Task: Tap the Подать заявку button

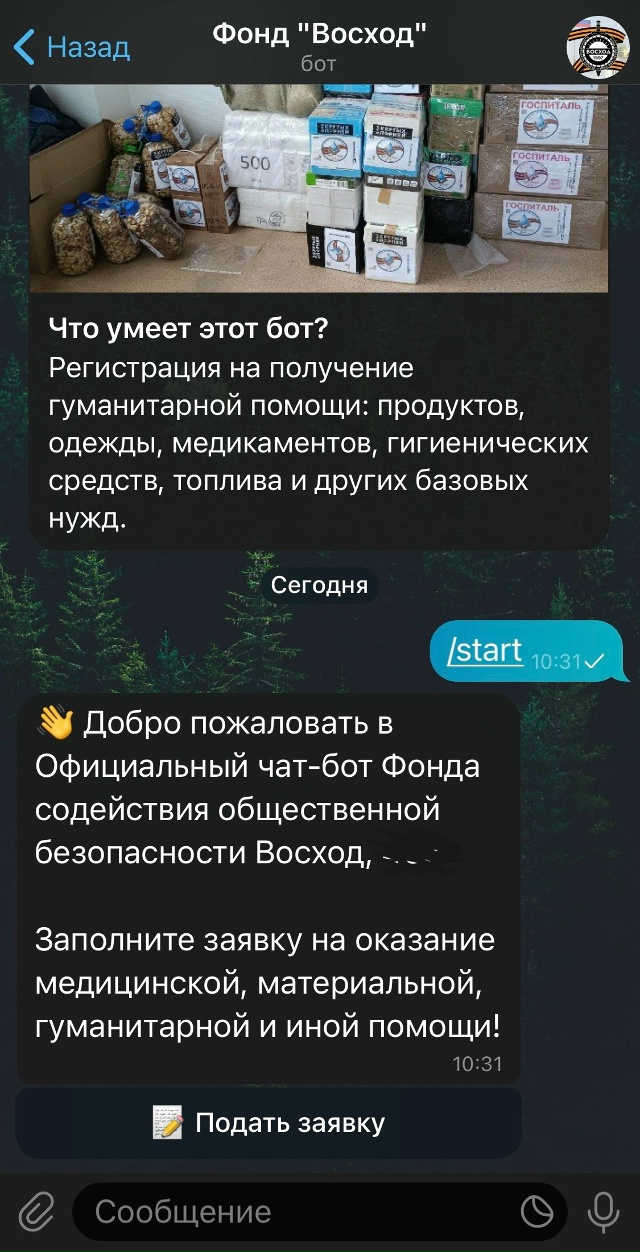Action: pos(269,1123)
